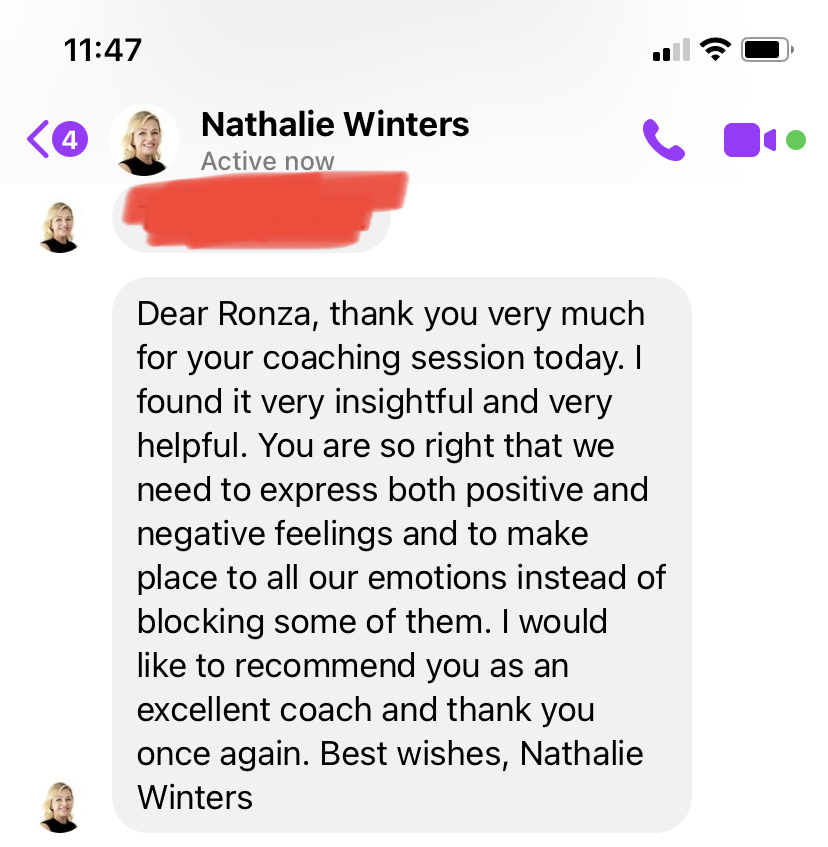828x847 pixels.
Task: Start a voice call with Nathalie Winters
Action: coord(663,140)
